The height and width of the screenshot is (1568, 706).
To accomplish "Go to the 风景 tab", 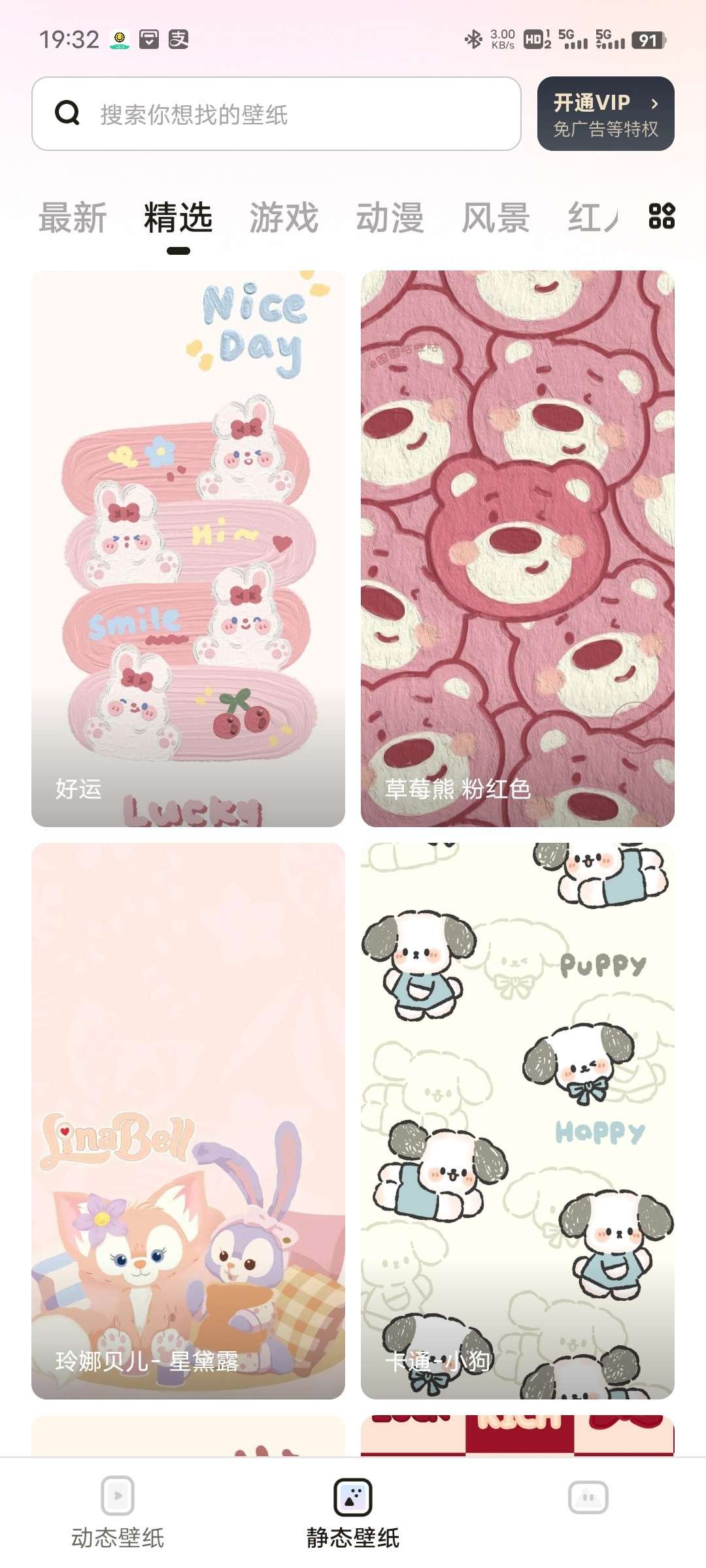I will (496, 218).
